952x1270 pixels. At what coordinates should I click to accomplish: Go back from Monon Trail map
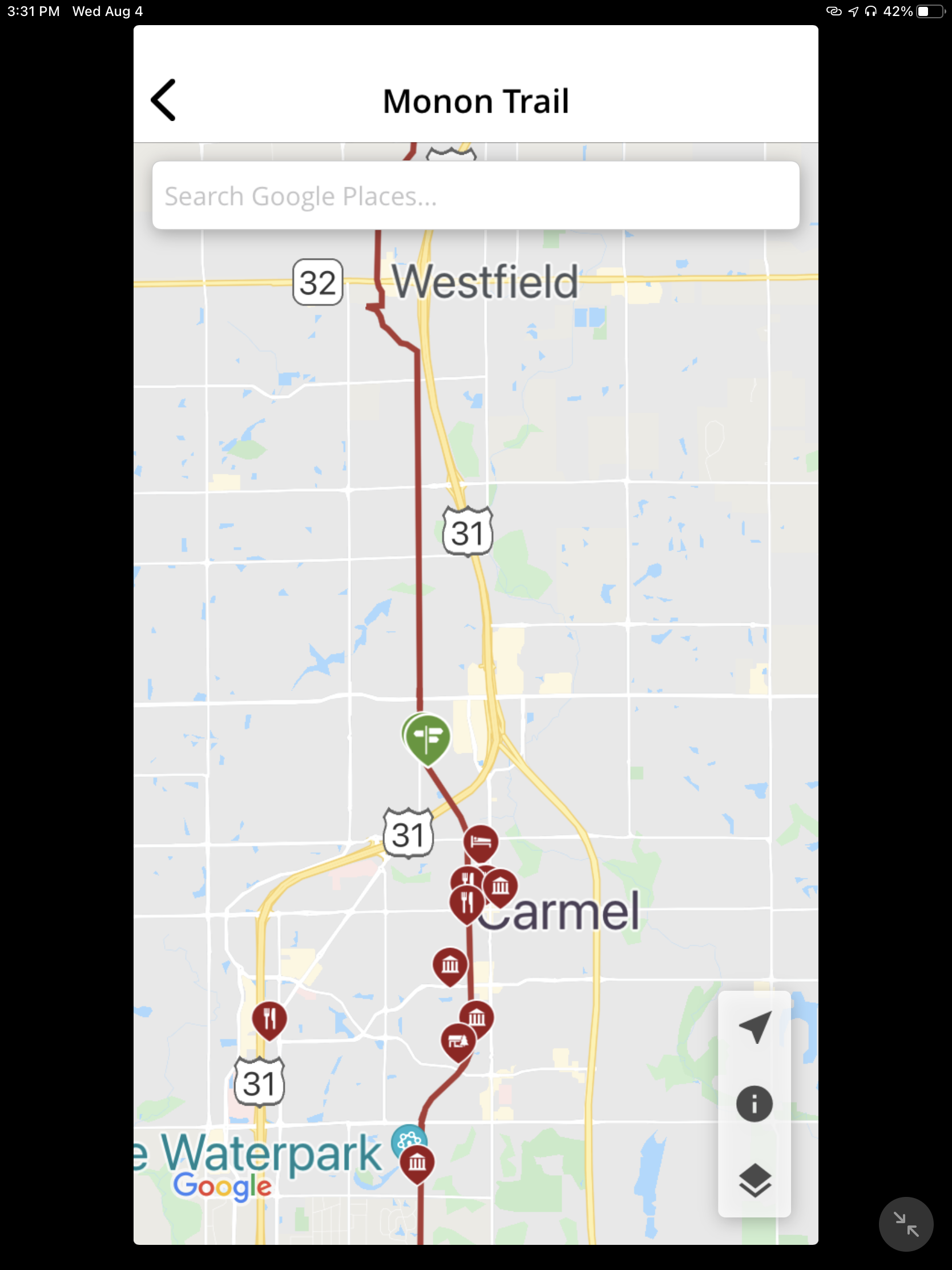[164, 101]
